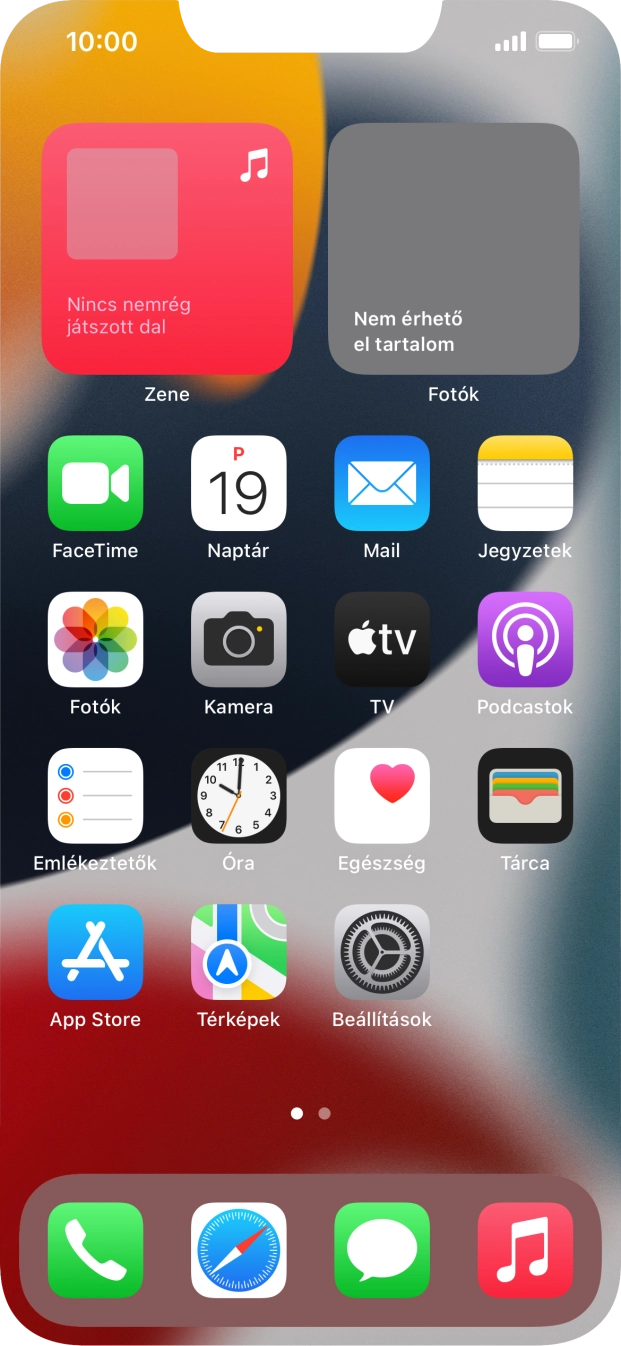
Task: Open Jegyzetek notes app
Action: (525, 483)
